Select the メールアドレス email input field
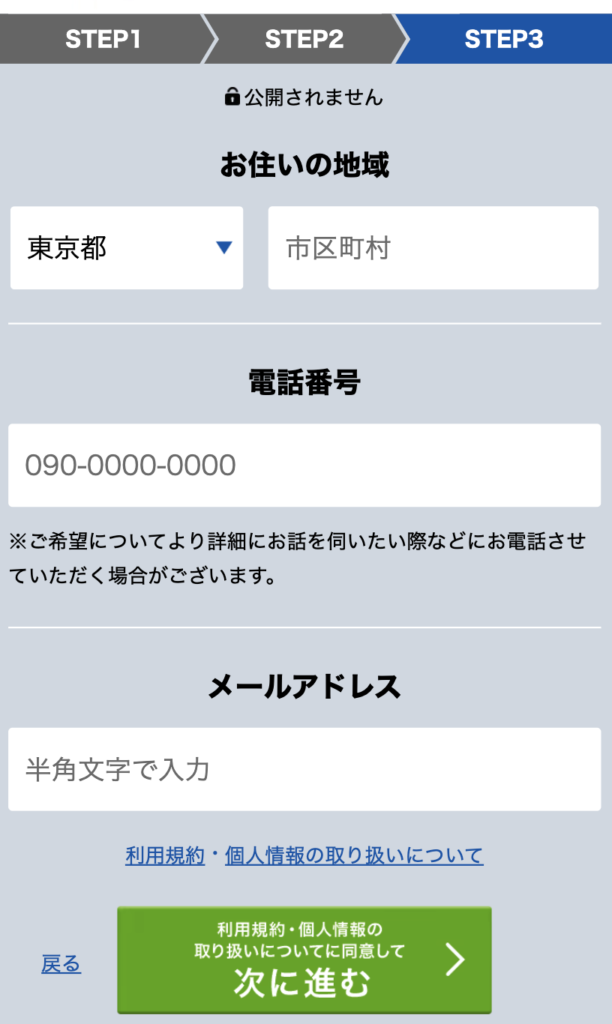 [x=305, y=769]
